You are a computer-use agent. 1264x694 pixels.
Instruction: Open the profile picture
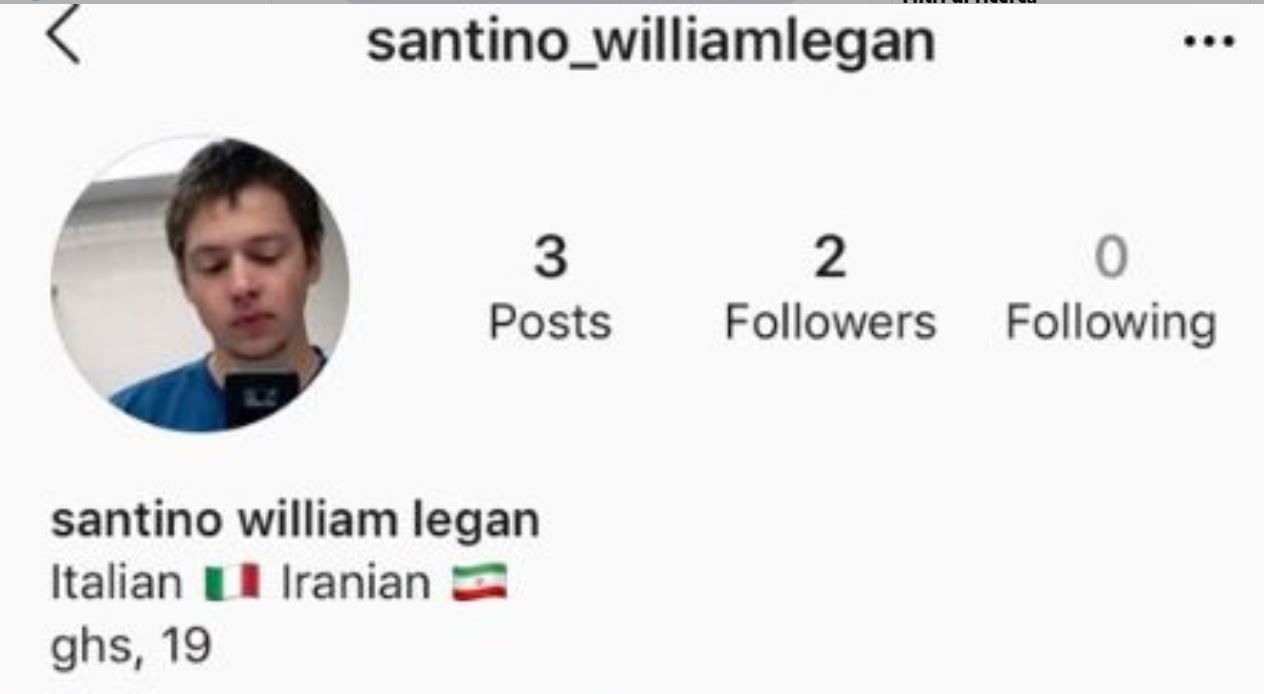coord(200,284)
